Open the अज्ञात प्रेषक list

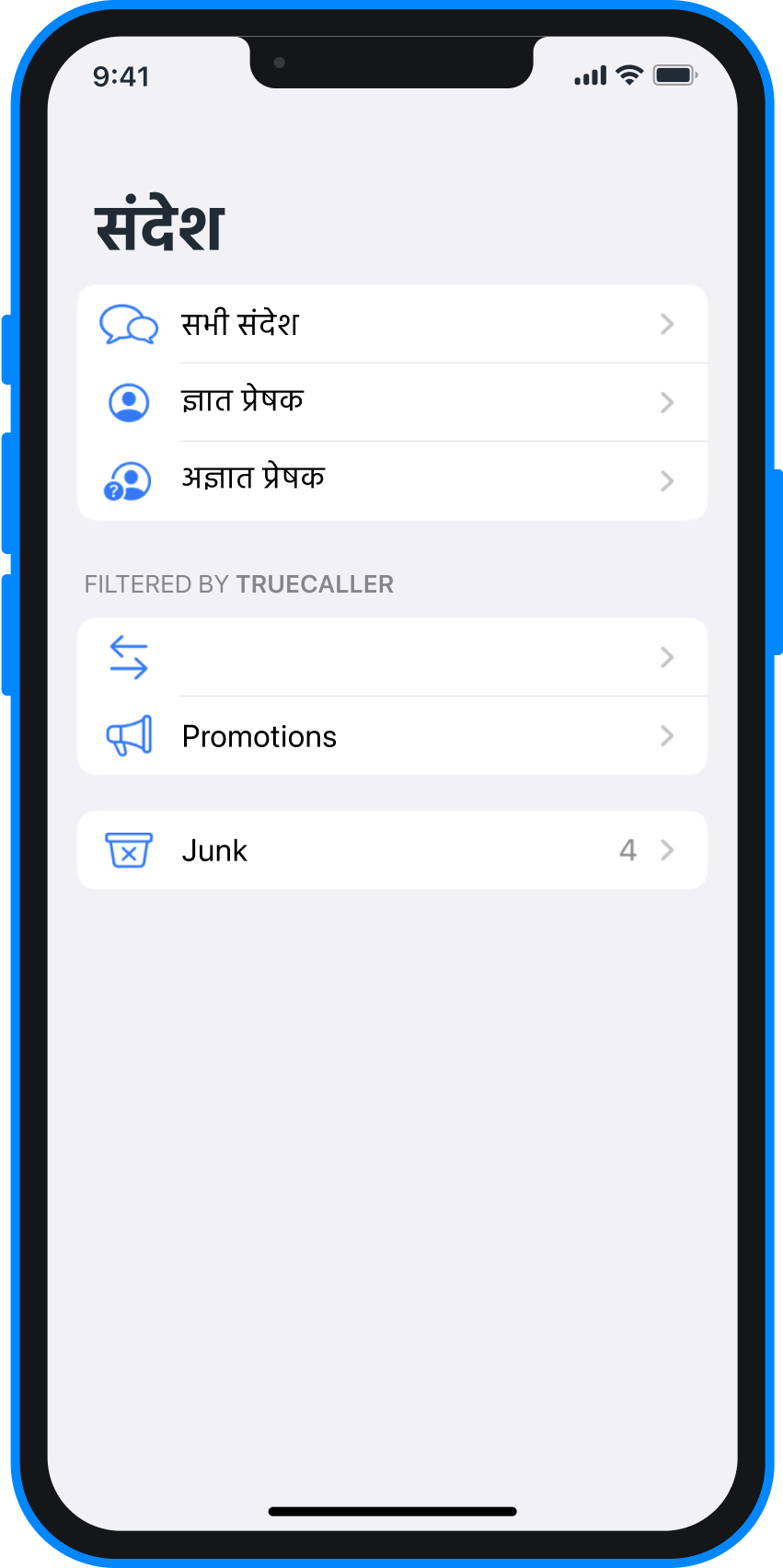click(392, 480)
